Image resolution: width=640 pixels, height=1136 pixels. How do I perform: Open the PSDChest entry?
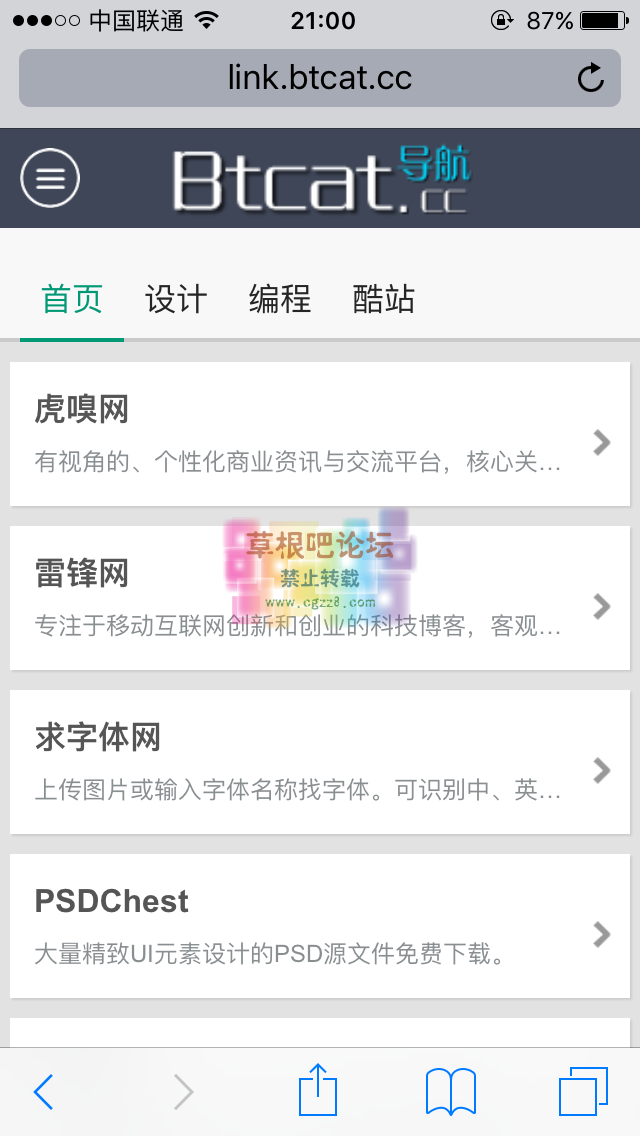pos(320,926)
